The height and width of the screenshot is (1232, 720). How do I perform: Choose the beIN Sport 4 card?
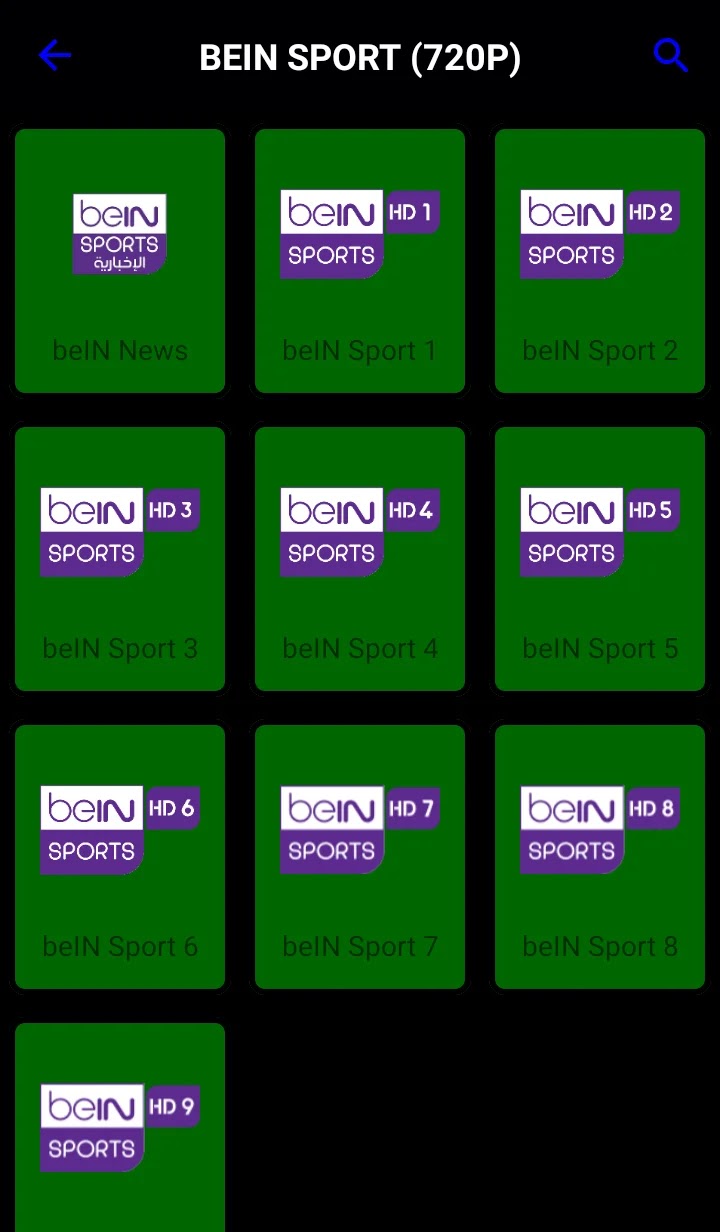(360, 559)
